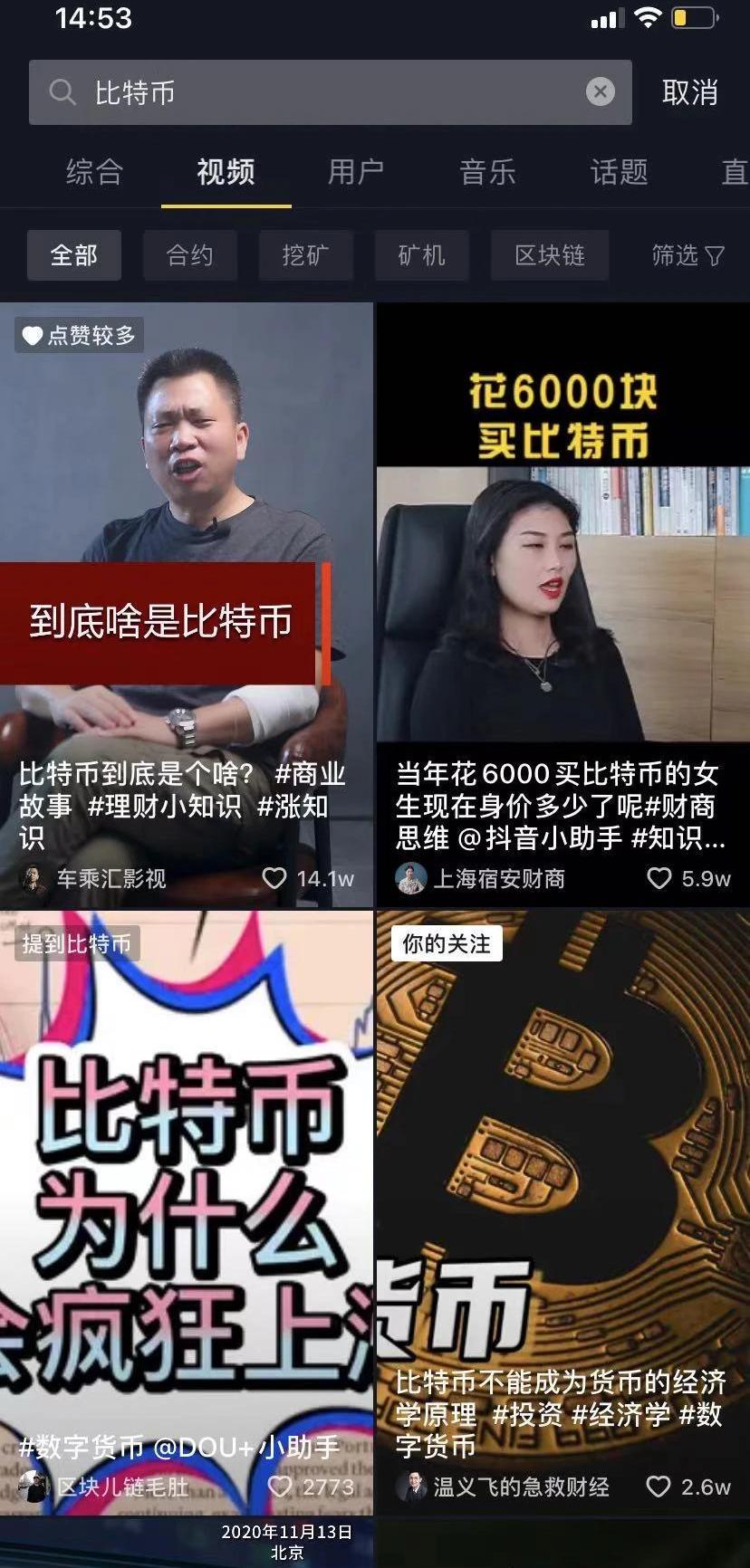Switch to the 话题 tab
The height and width of the screenshot is (1568, 750).
tap(619, 172)
